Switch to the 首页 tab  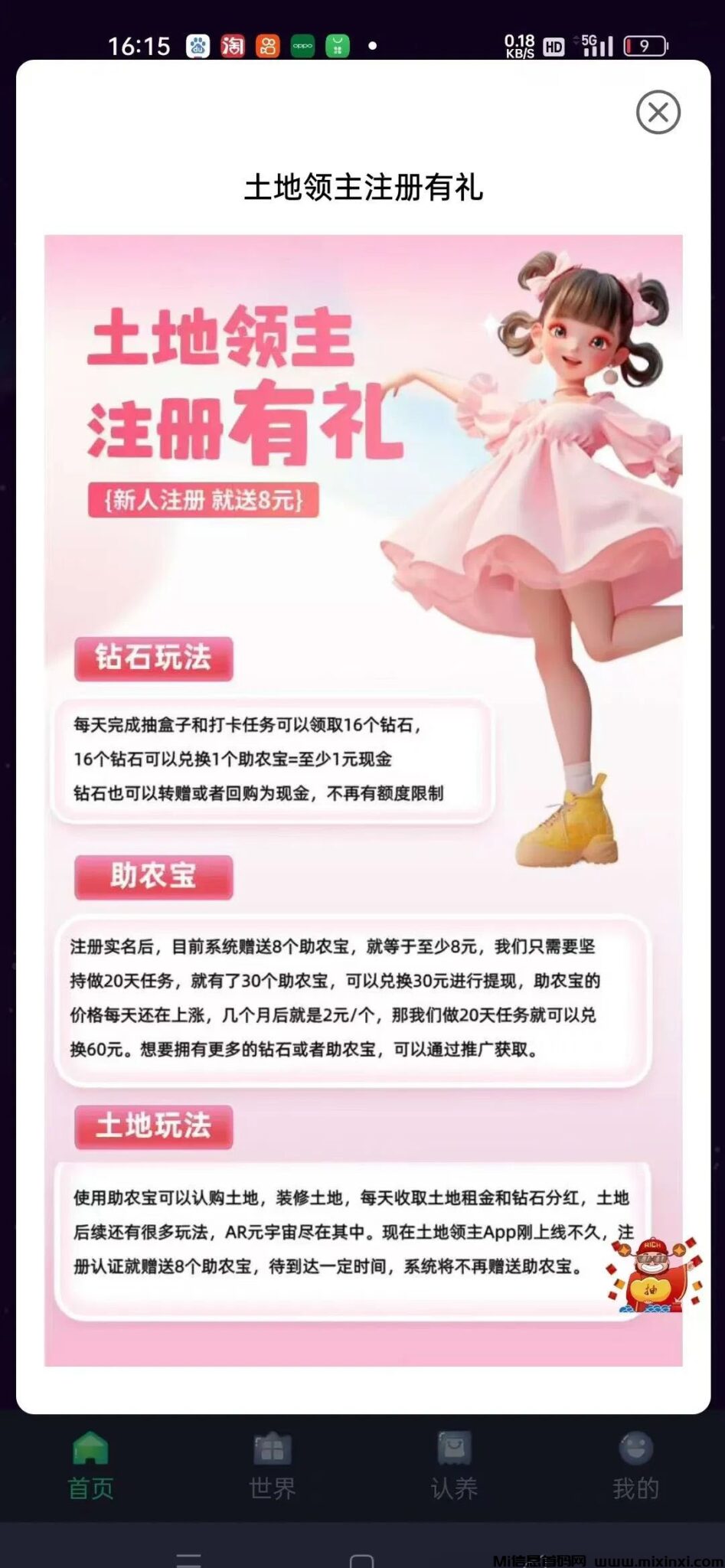(x=90, y=1465)
